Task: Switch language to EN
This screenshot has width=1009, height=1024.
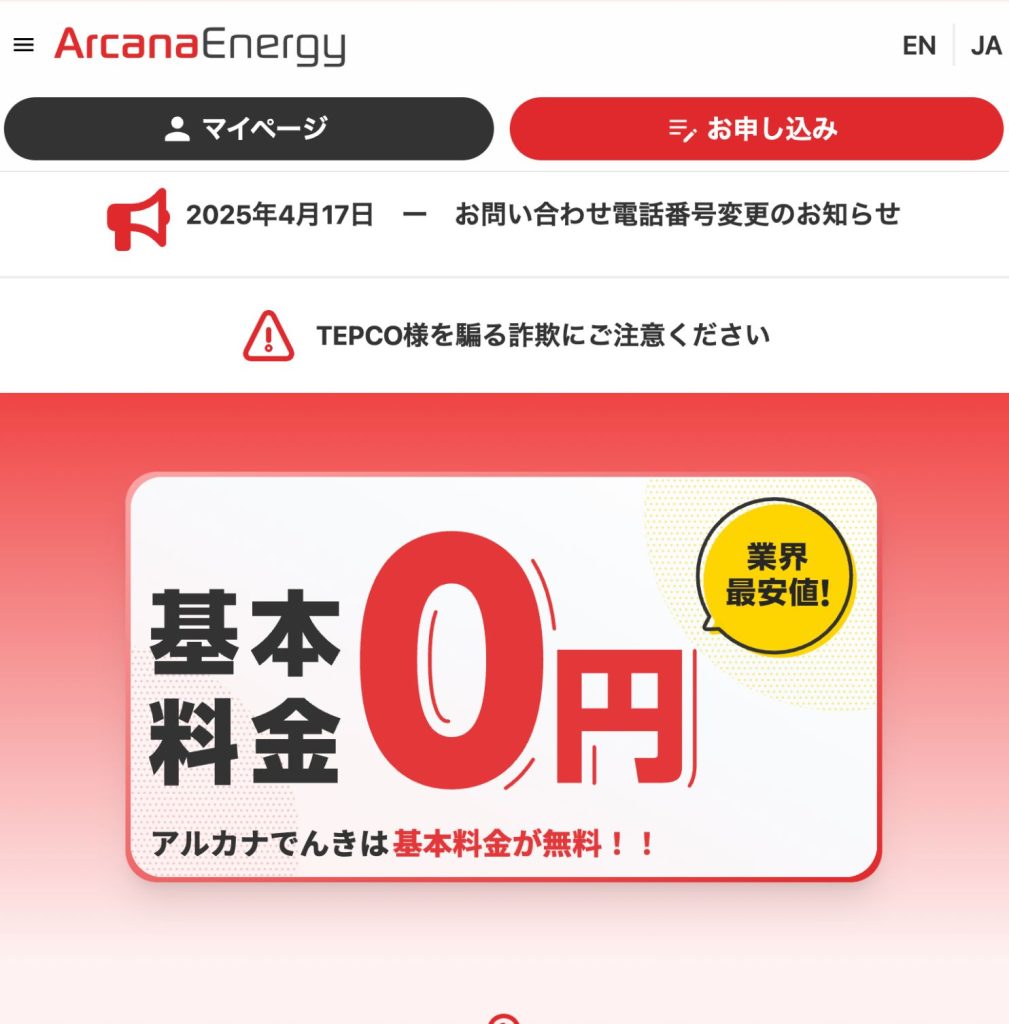Action: tap(918, 46)
